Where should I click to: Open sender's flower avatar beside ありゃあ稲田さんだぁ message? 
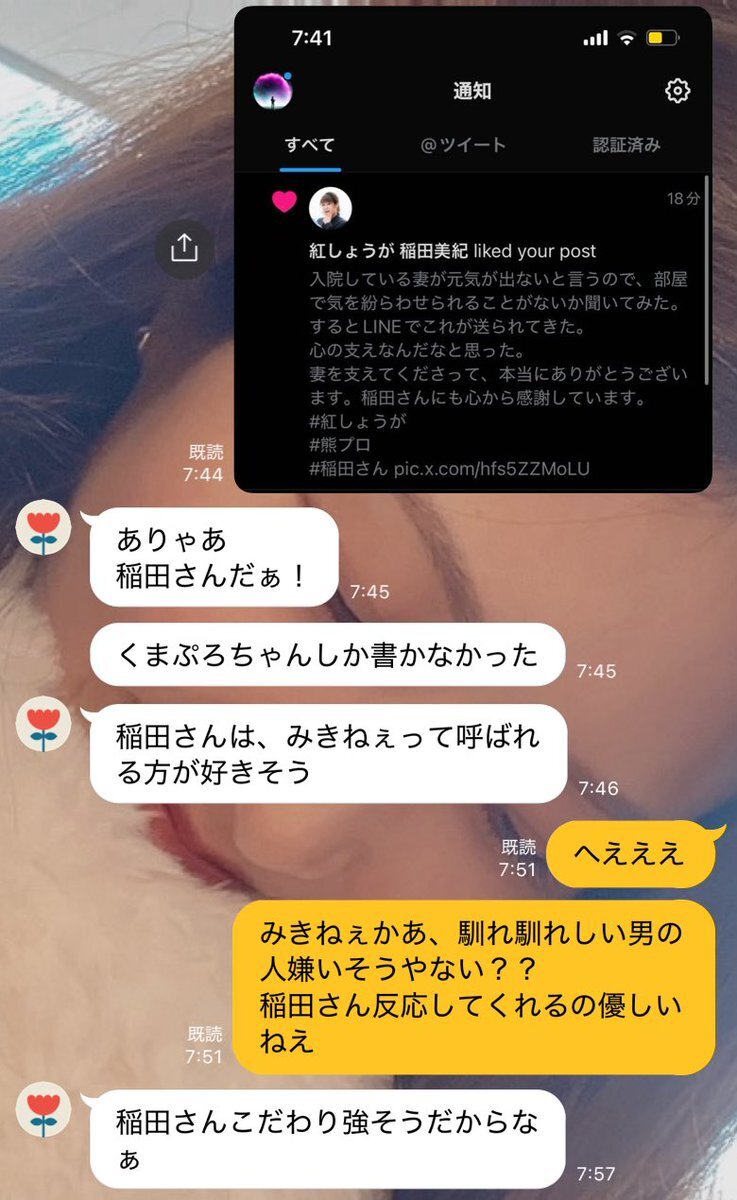44,528
